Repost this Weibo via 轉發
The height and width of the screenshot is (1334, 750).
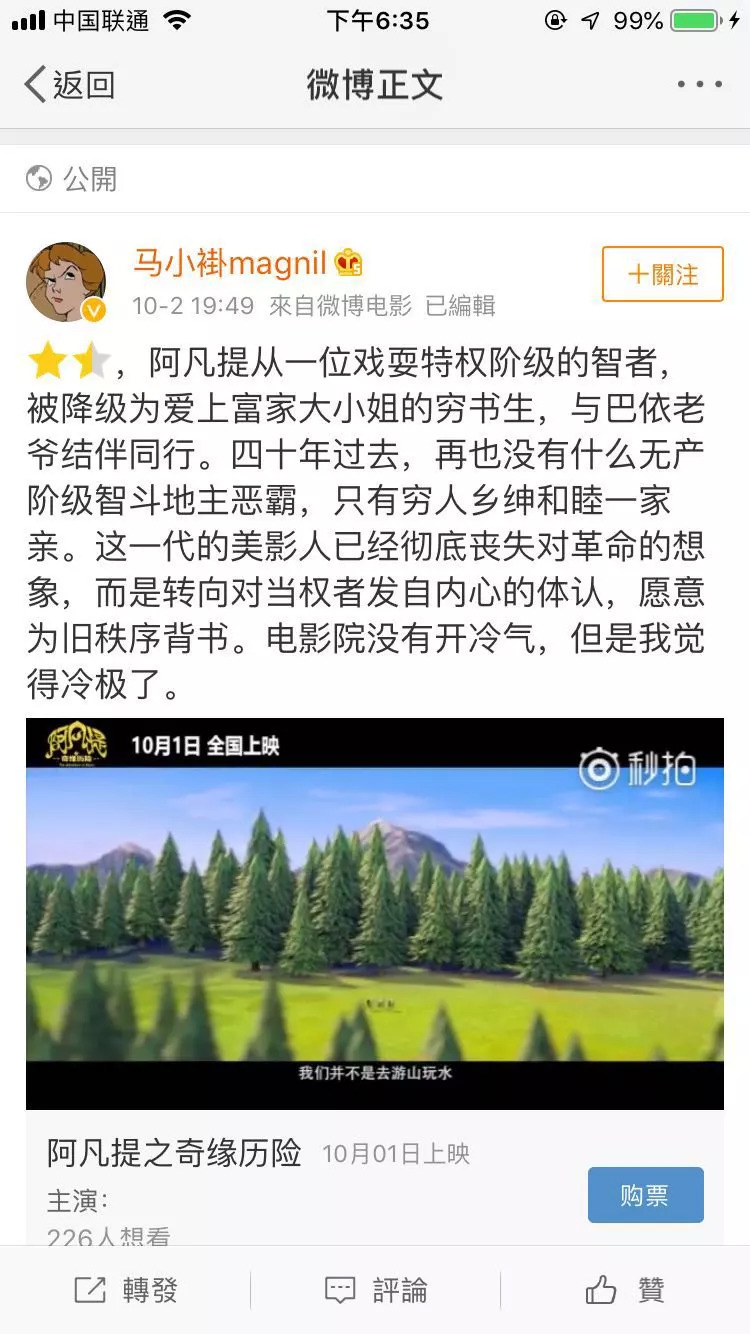(x=126, y=1290)
